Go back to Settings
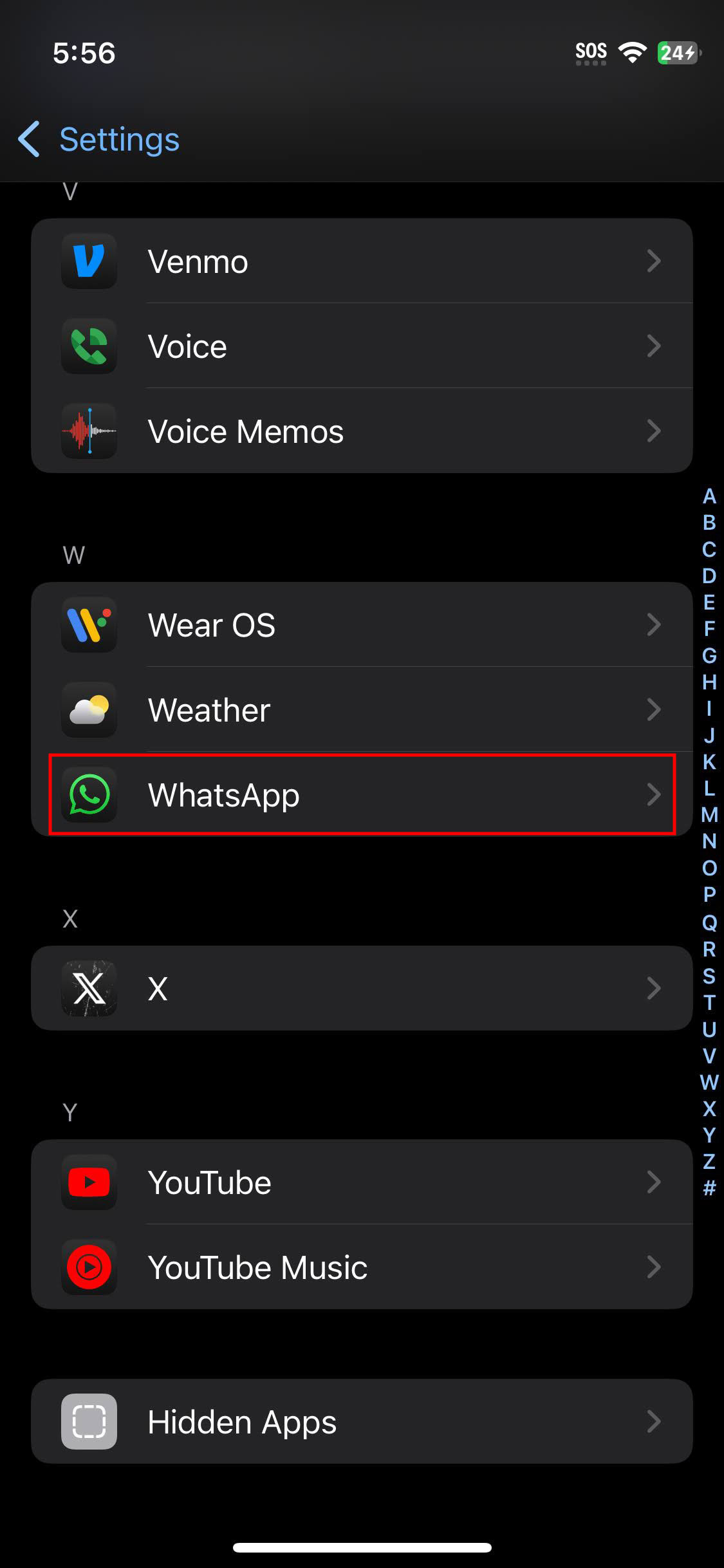The height and width of the screenshot is (1568, 724). [99, 139]
